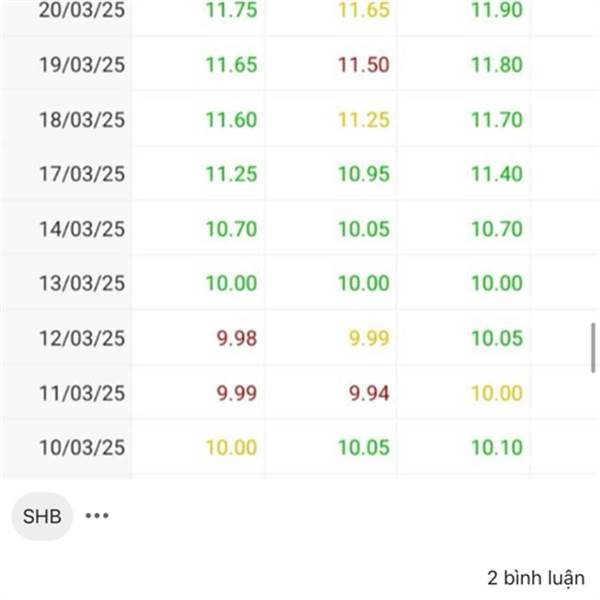View the 2 bình luận comments
The image size is (600, 600).
coord(536,577)
